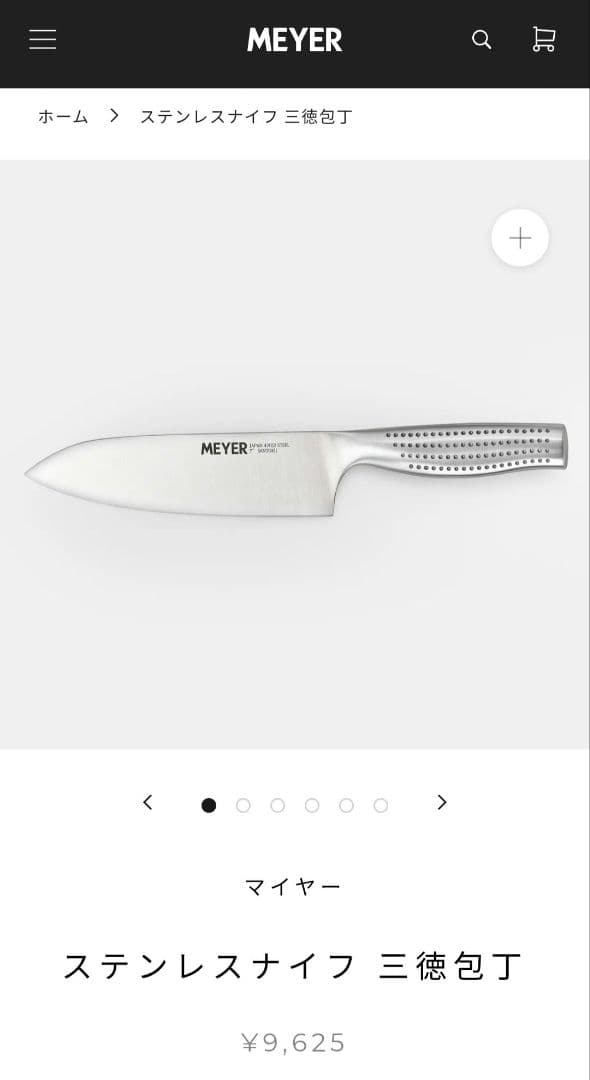Open the hamburger menu
Image resolution: width=590 pixels, height=1080 pixels.
(x=43, y=40)
